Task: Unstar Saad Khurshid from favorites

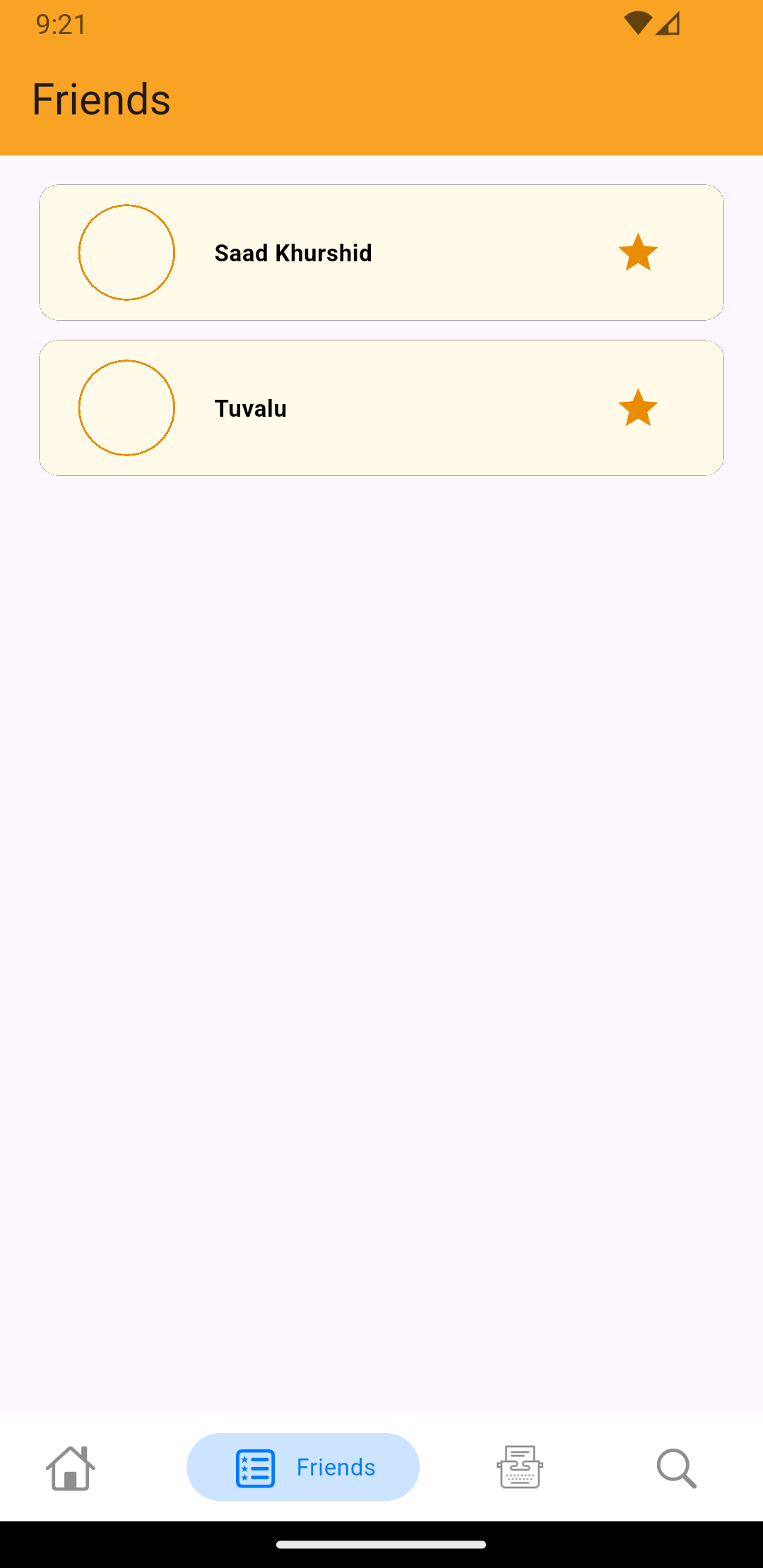Action: pyautogui.click(x=638, y=252)
